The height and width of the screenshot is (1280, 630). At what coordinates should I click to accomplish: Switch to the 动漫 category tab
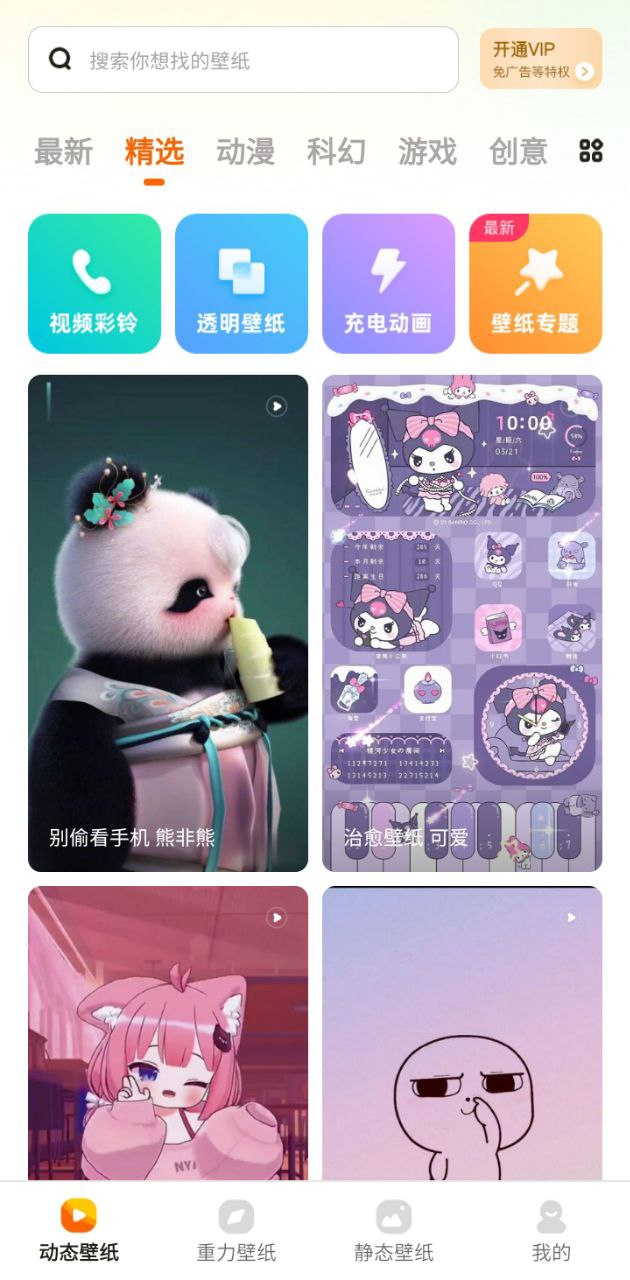[245, 152]
